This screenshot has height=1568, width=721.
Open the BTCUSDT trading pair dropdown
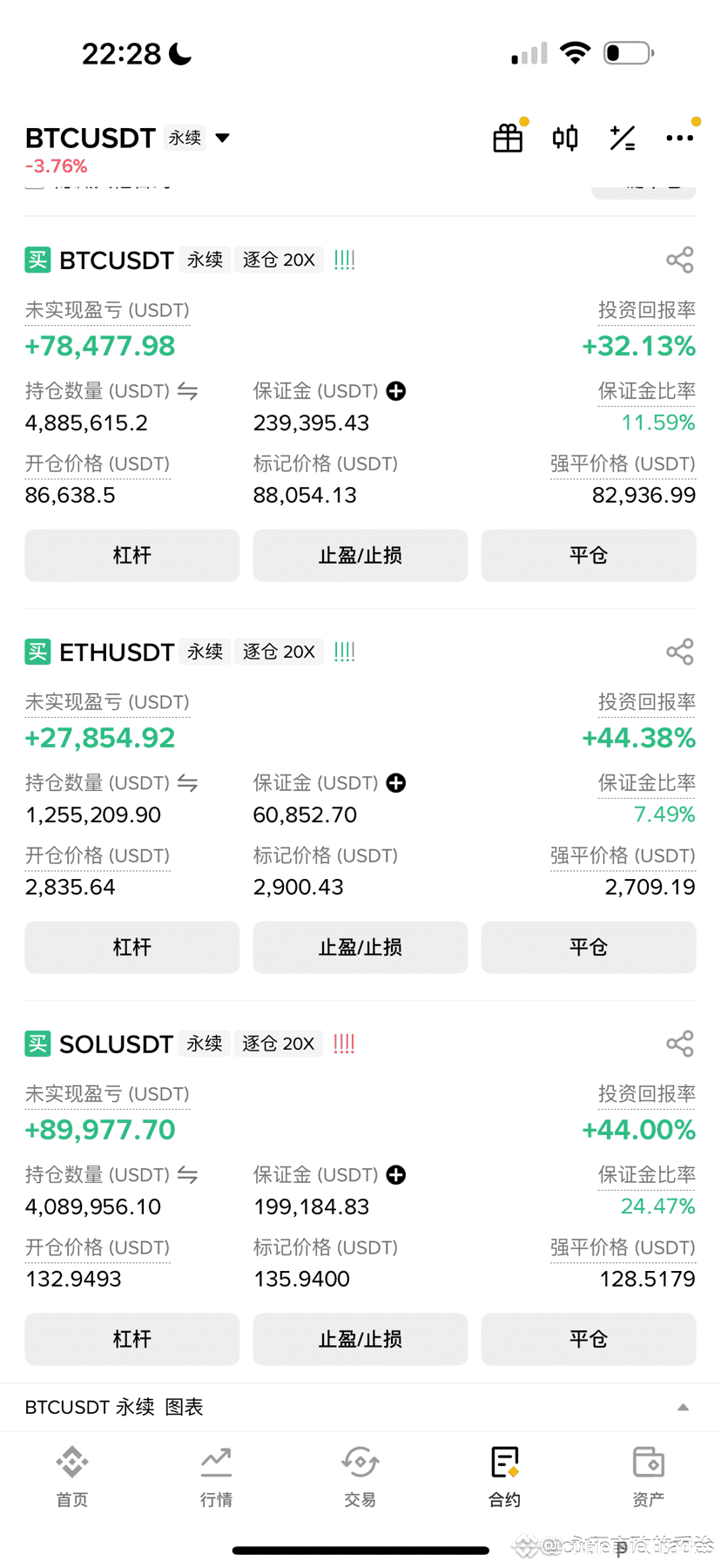tap(222, 138)
